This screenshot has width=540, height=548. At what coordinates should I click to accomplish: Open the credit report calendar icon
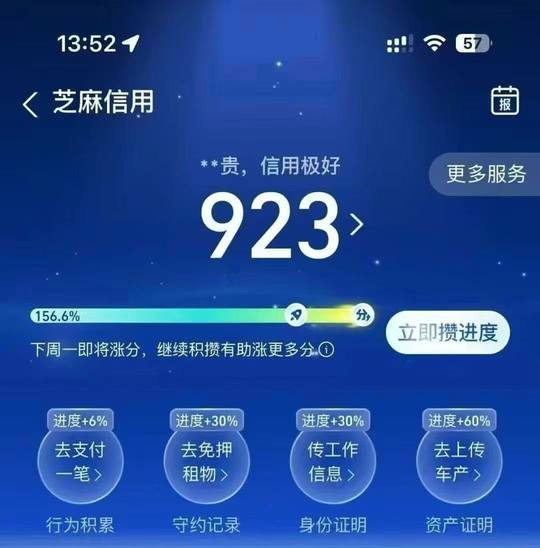point(505,101)
